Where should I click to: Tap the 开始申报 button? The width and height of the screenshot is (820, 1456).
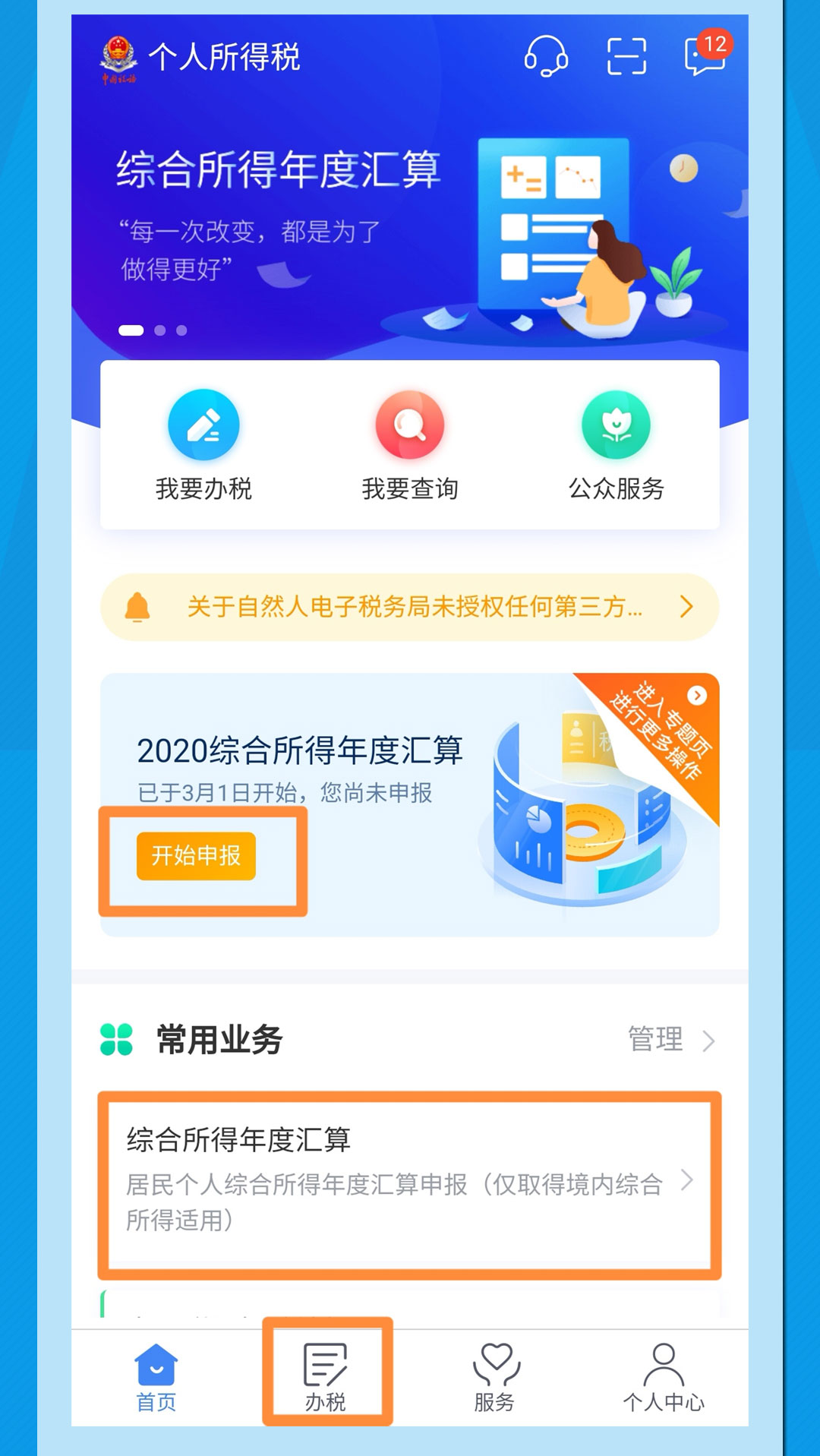(196, 856)
